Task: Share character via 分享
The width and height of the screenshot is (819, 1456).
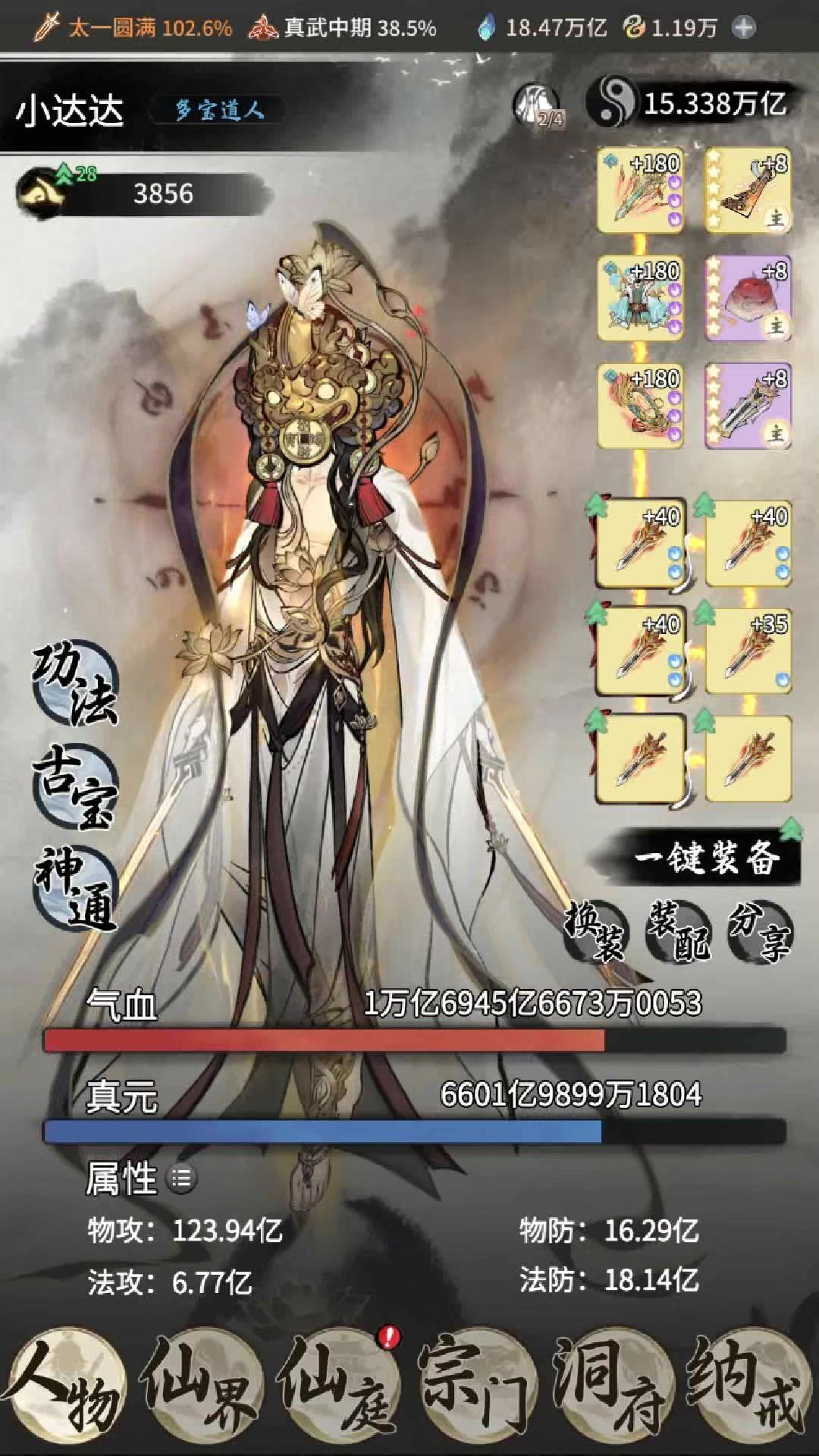Action: (x=760, y=931)
